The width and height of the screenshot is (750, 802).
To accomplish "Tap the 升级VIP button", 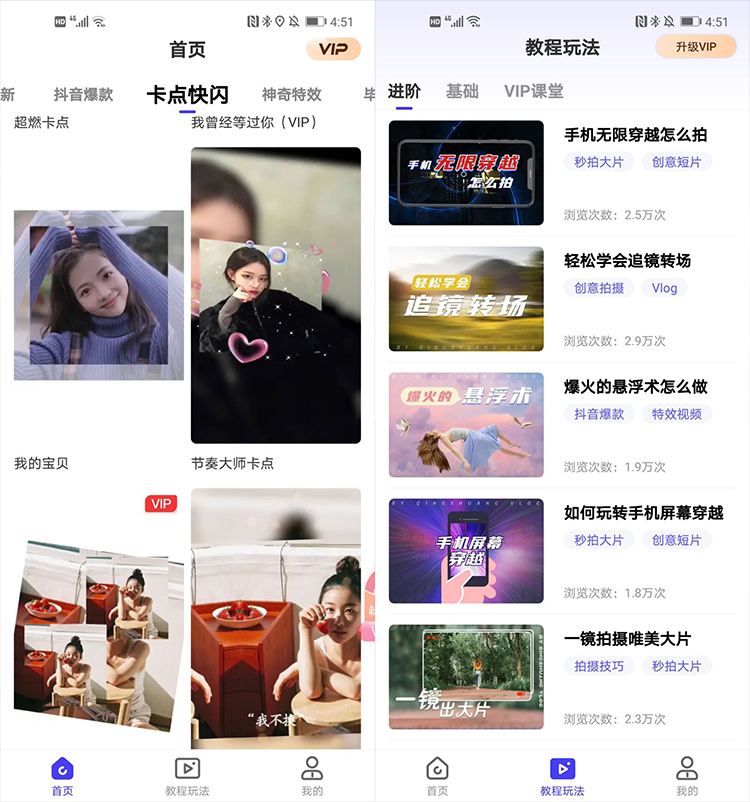I will pos(696,47).
